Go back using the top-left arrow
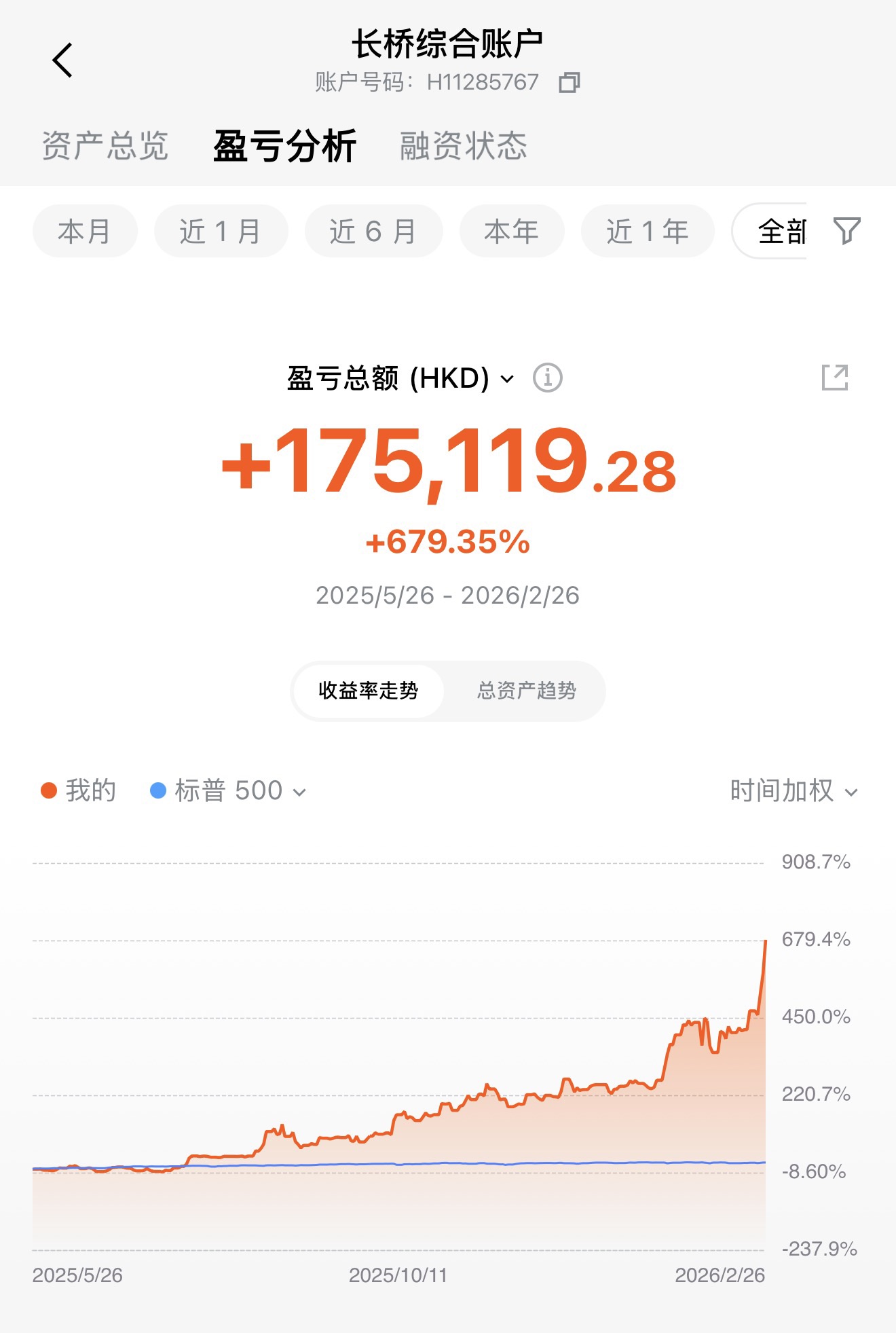Image resolution: width=896 pixels, height=1333 pixels. (62, 60)
